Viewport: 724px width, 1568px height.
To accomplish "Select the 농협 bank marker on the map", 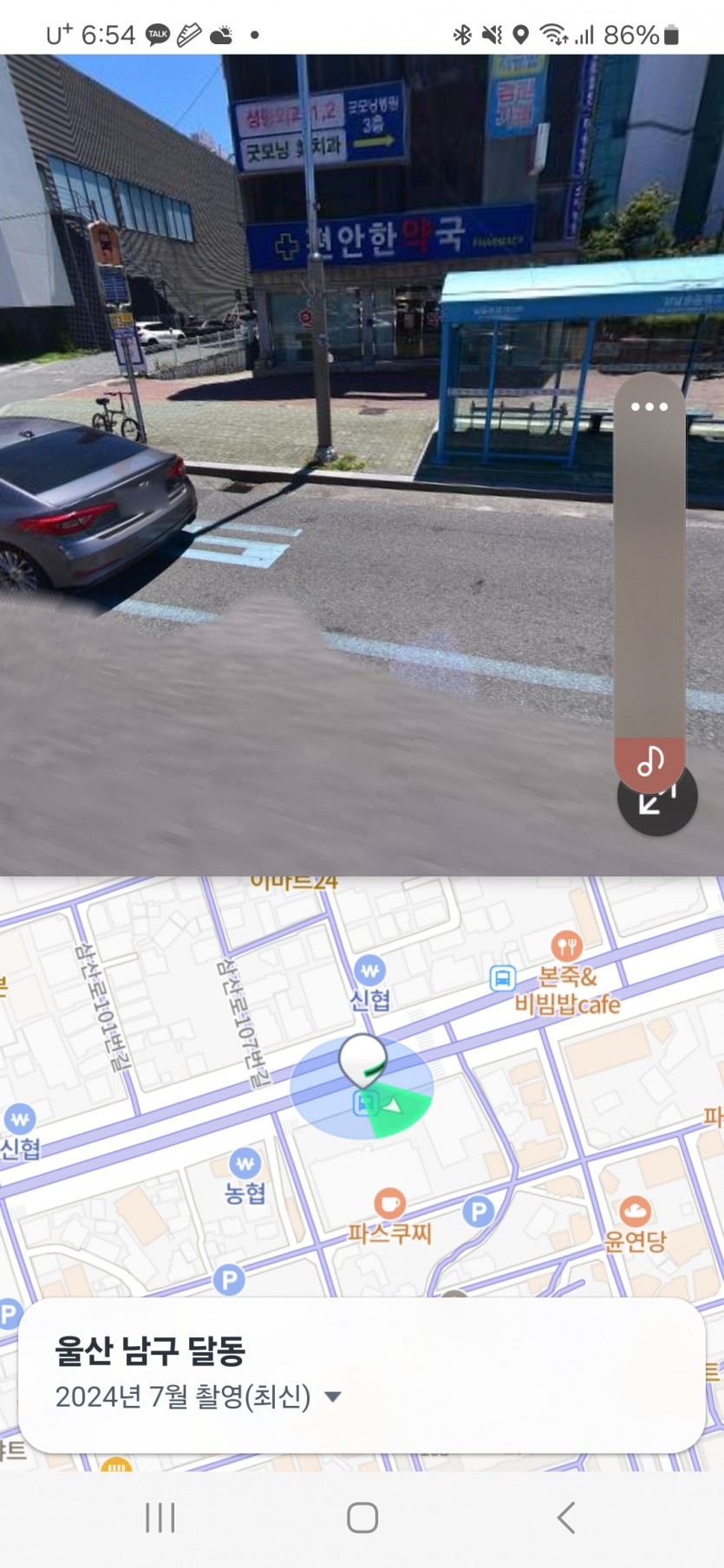I will point(245,1164).
